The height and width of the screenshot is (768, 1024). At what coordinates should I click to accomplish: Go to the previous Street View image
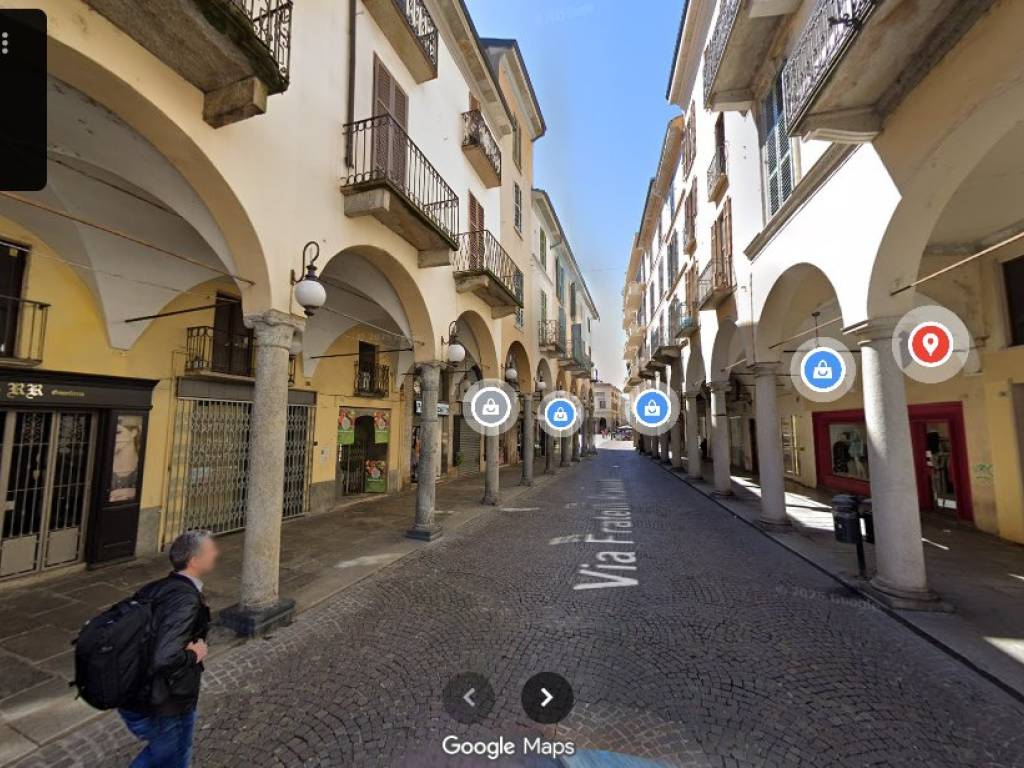pos(468,697)
